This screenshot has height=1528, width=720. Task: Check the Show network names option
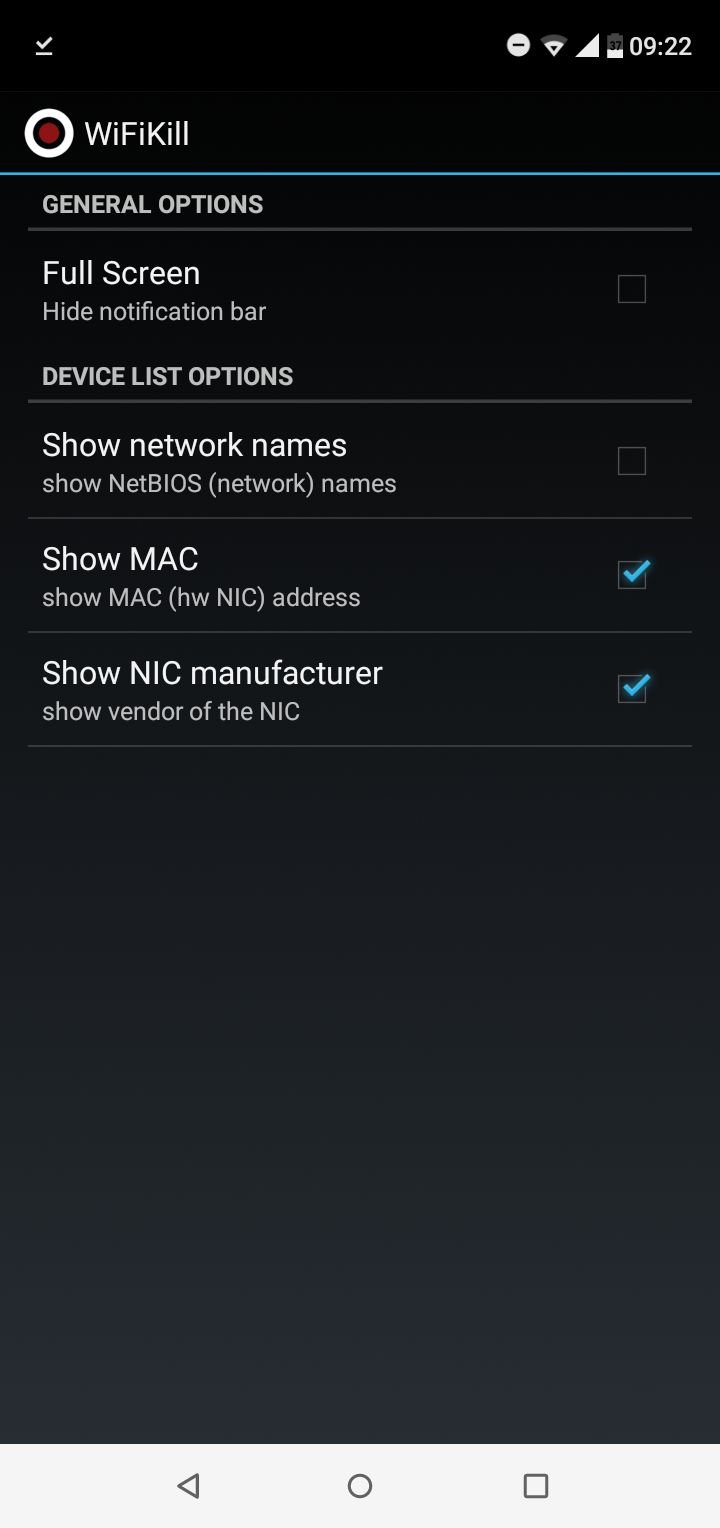[632, 461]
